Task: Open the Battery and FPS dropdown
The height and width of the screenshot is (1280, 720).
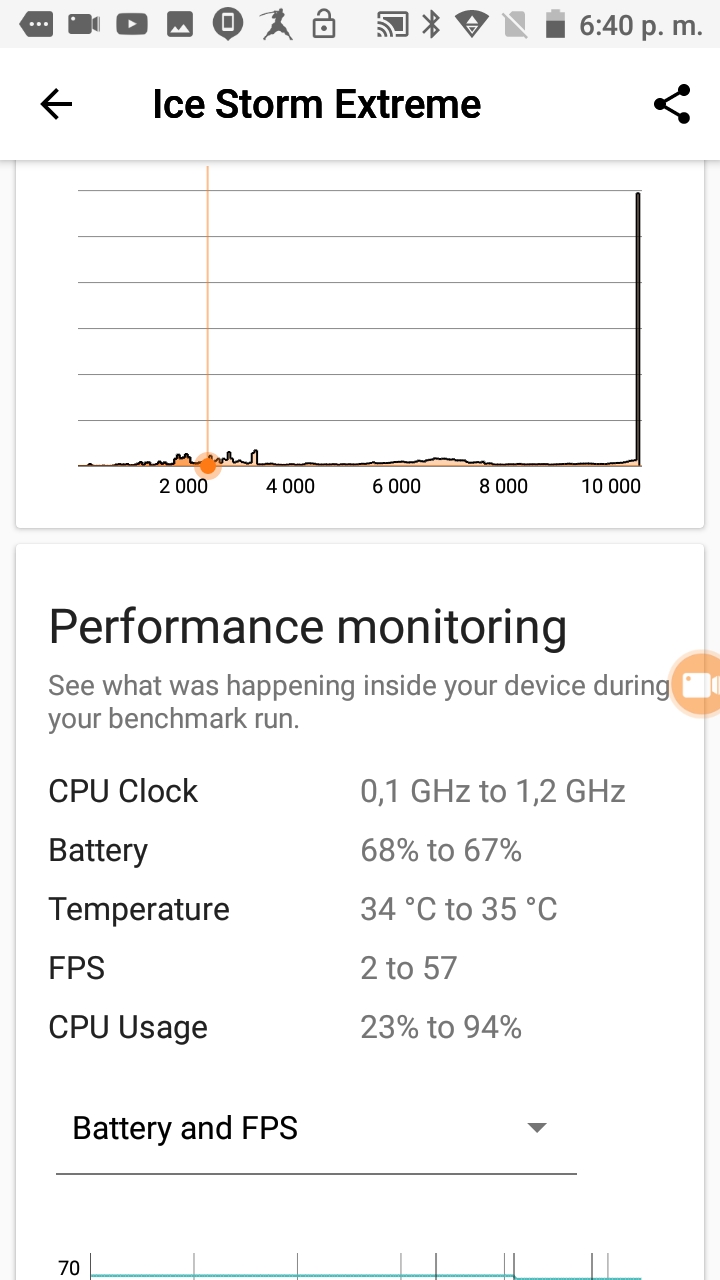Action: pos(315,1129)
